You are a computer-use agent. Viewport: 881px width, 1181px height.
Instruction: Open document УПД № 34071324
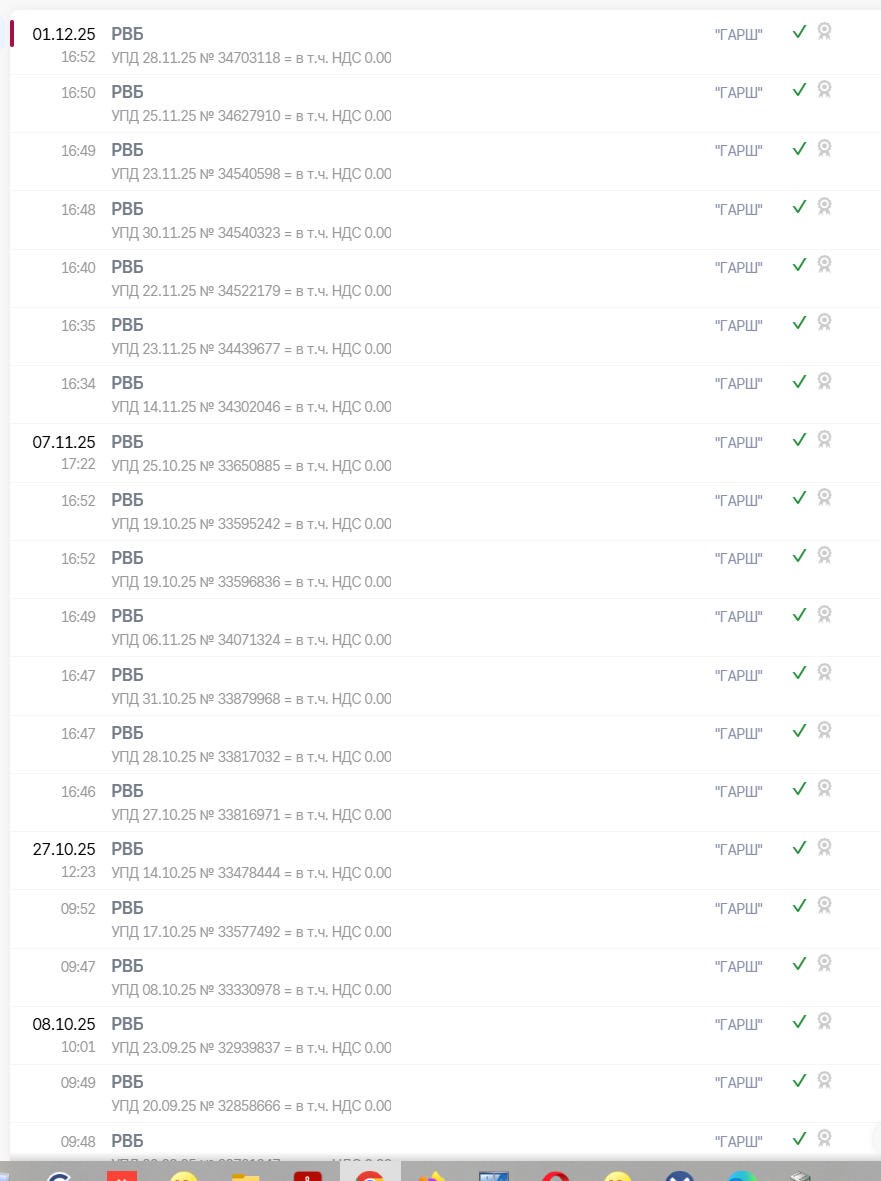click(x=251, y=640)
